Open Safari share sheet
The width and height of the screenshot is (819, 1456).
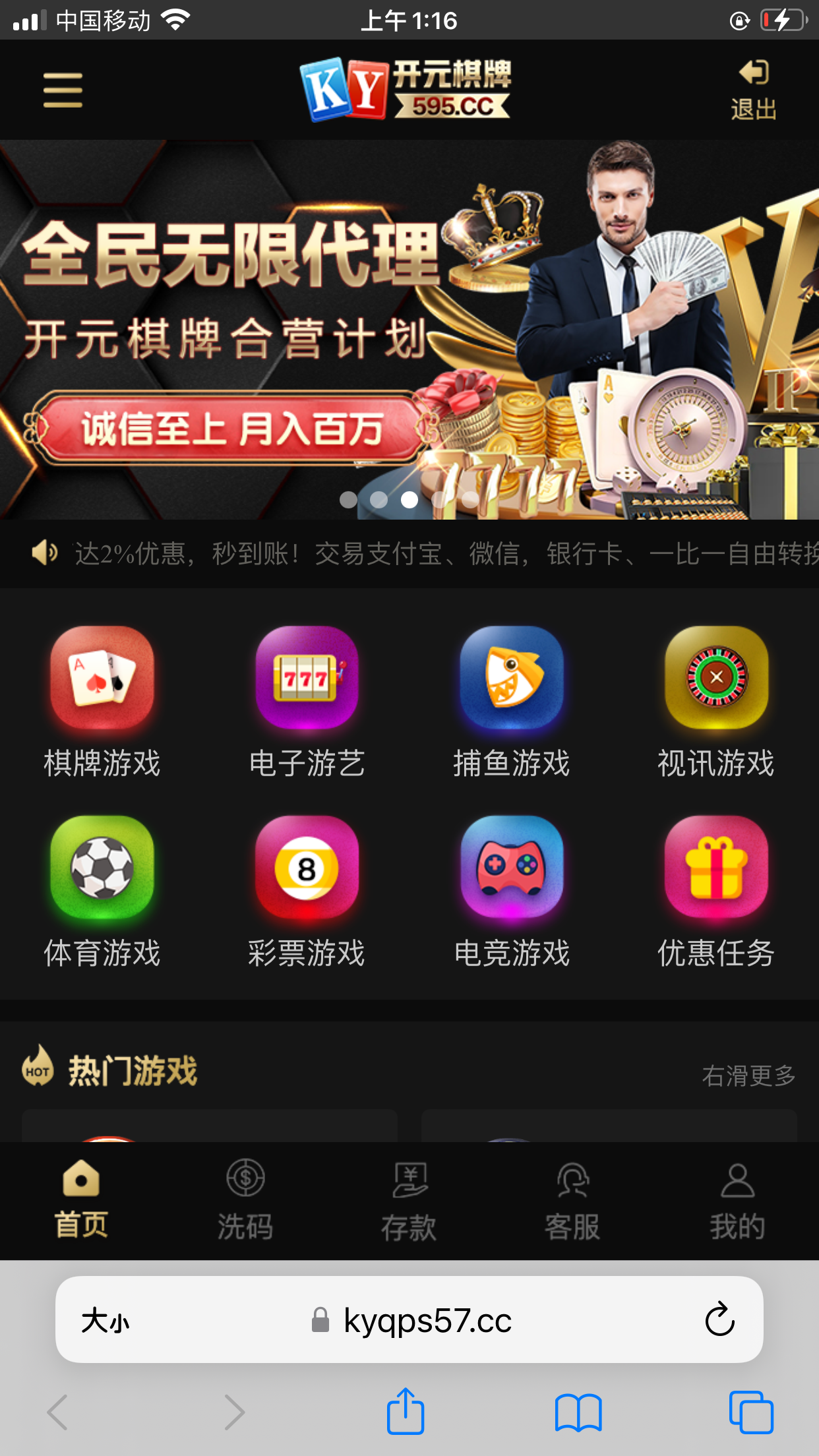(x=405, y=1411)
